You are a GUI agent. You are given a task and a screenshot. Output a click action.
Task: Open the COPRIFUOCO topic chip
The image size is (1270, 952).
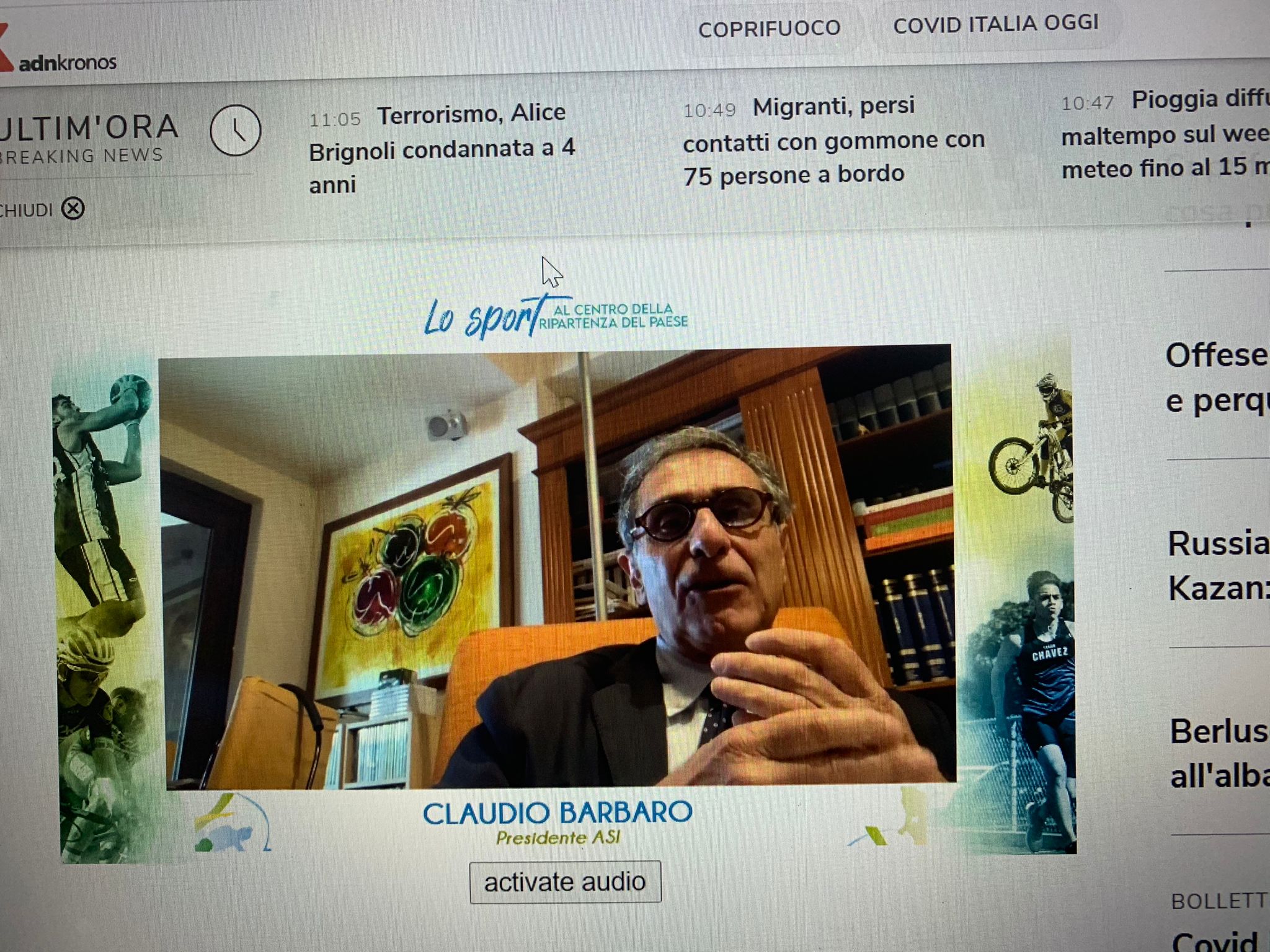(769, 29)
